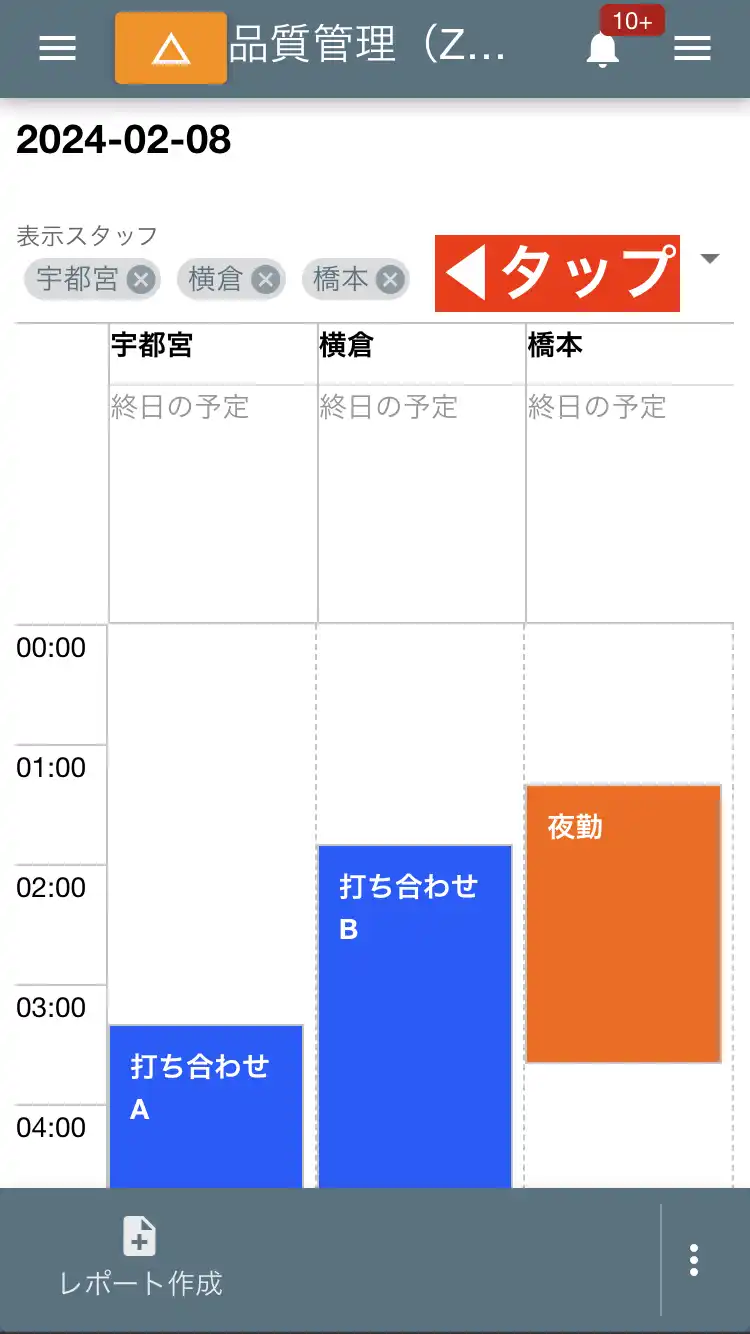
Task: Open the three-dot overflow menu
Action: point(693,1261)
